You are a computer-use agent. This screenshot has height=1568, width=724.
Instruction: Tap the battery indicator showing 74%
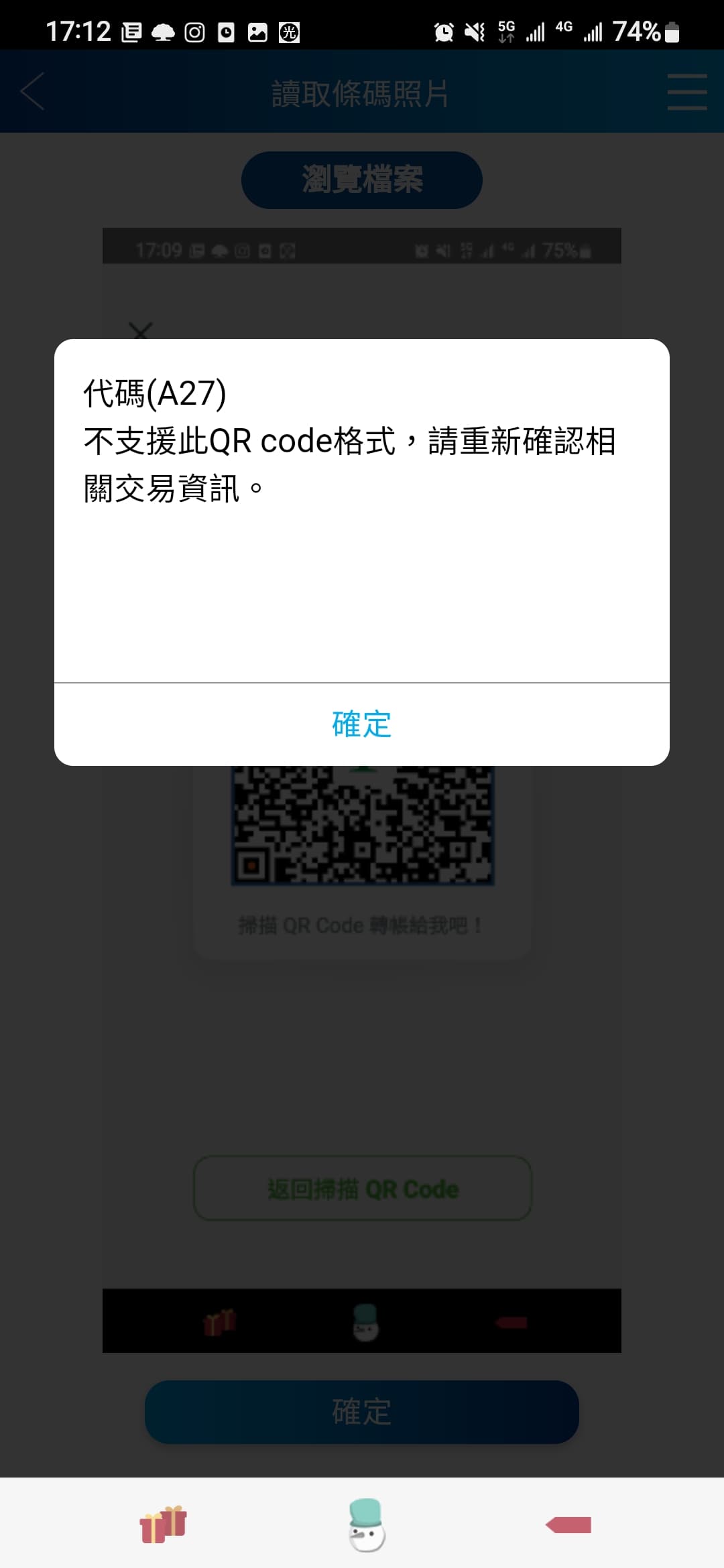(644, 31)
